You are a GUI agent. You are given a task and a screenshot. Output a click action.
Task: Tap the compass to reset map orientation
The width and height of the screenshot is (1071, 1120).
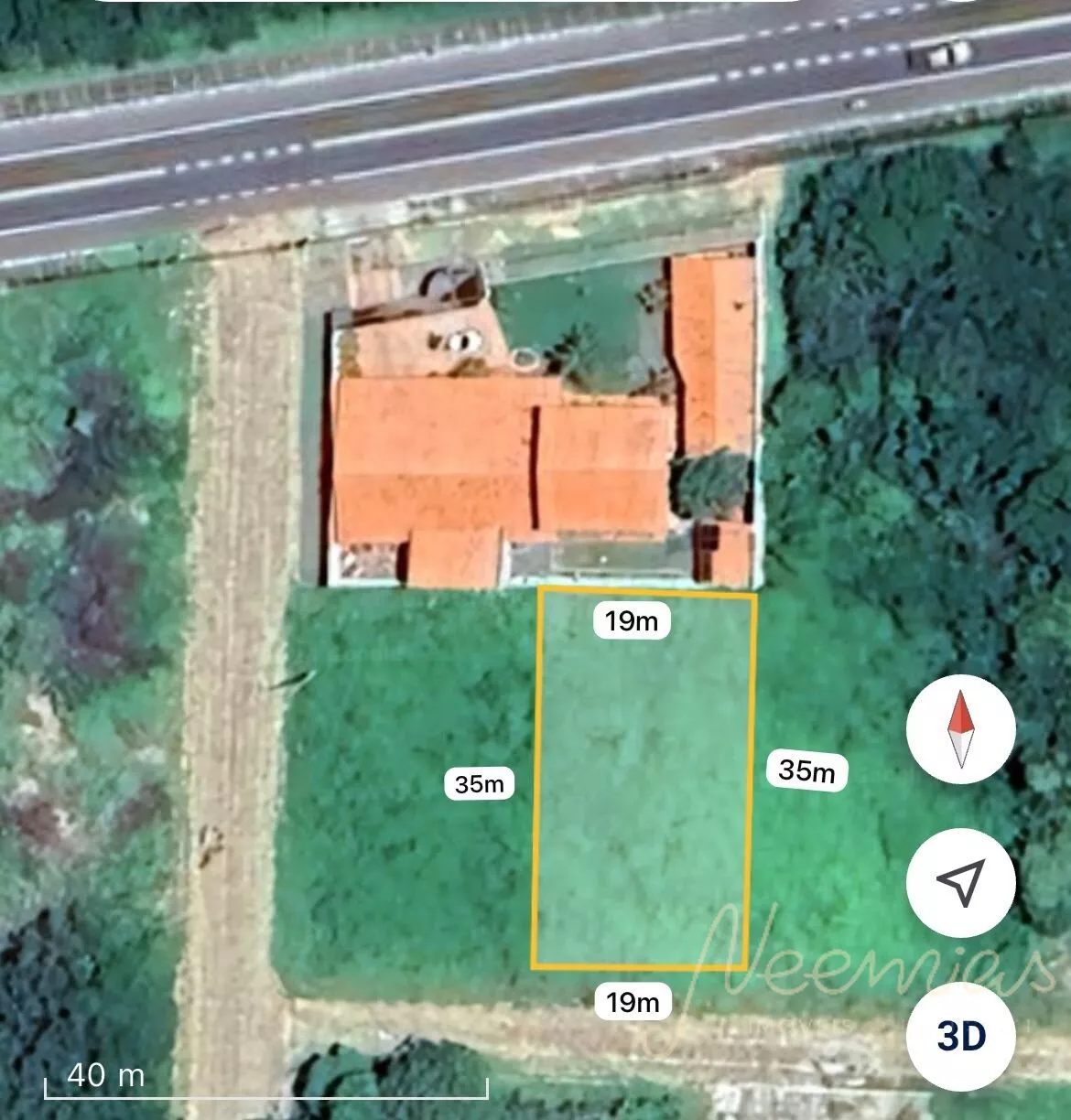coord(960,729)
